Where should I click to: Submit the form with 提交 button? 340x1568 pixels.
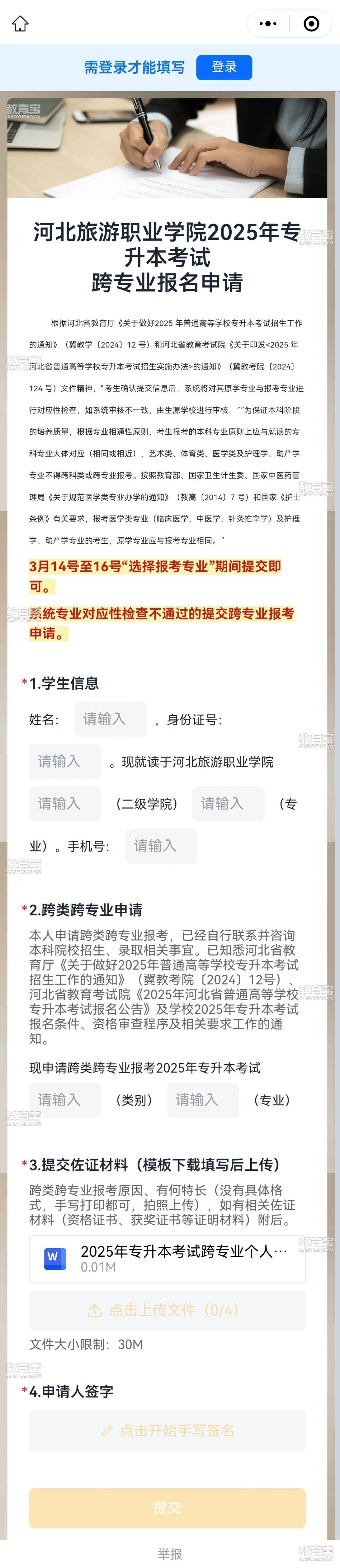pyautogui.click(x=167, y=1507)
